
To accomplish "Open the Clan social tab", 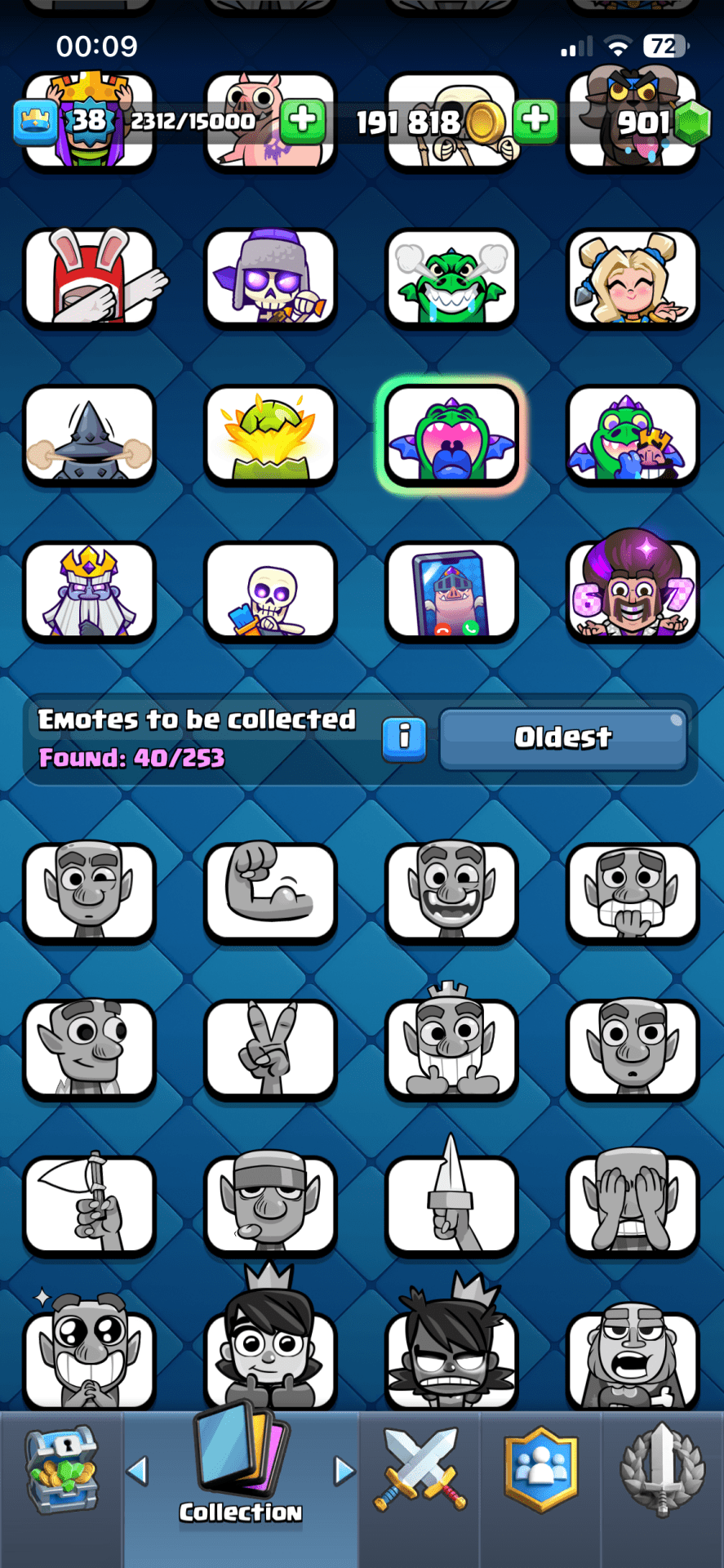I will click(540, 1470).
